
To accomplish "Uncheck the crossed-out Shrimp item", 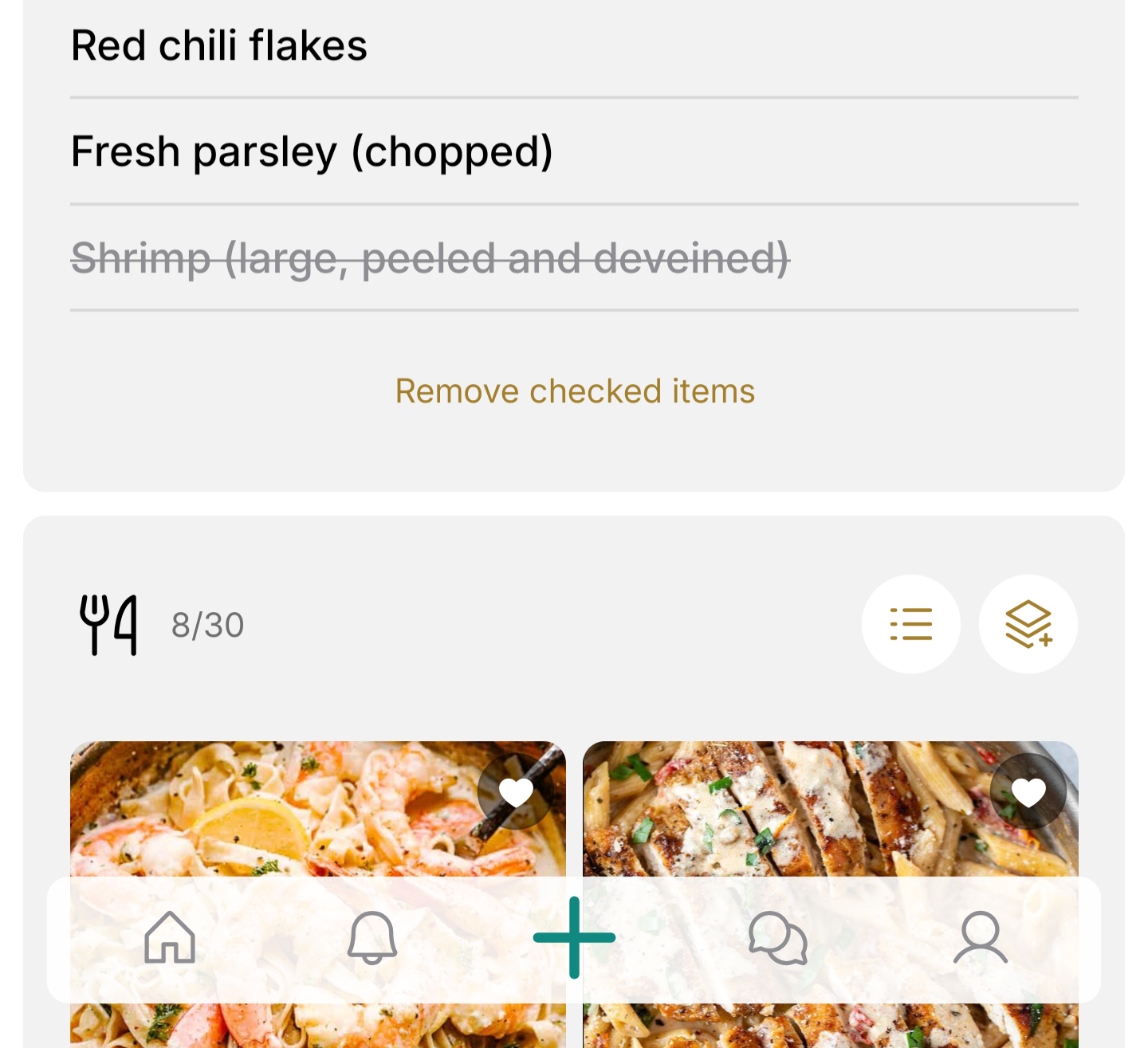I will [430, 257].
